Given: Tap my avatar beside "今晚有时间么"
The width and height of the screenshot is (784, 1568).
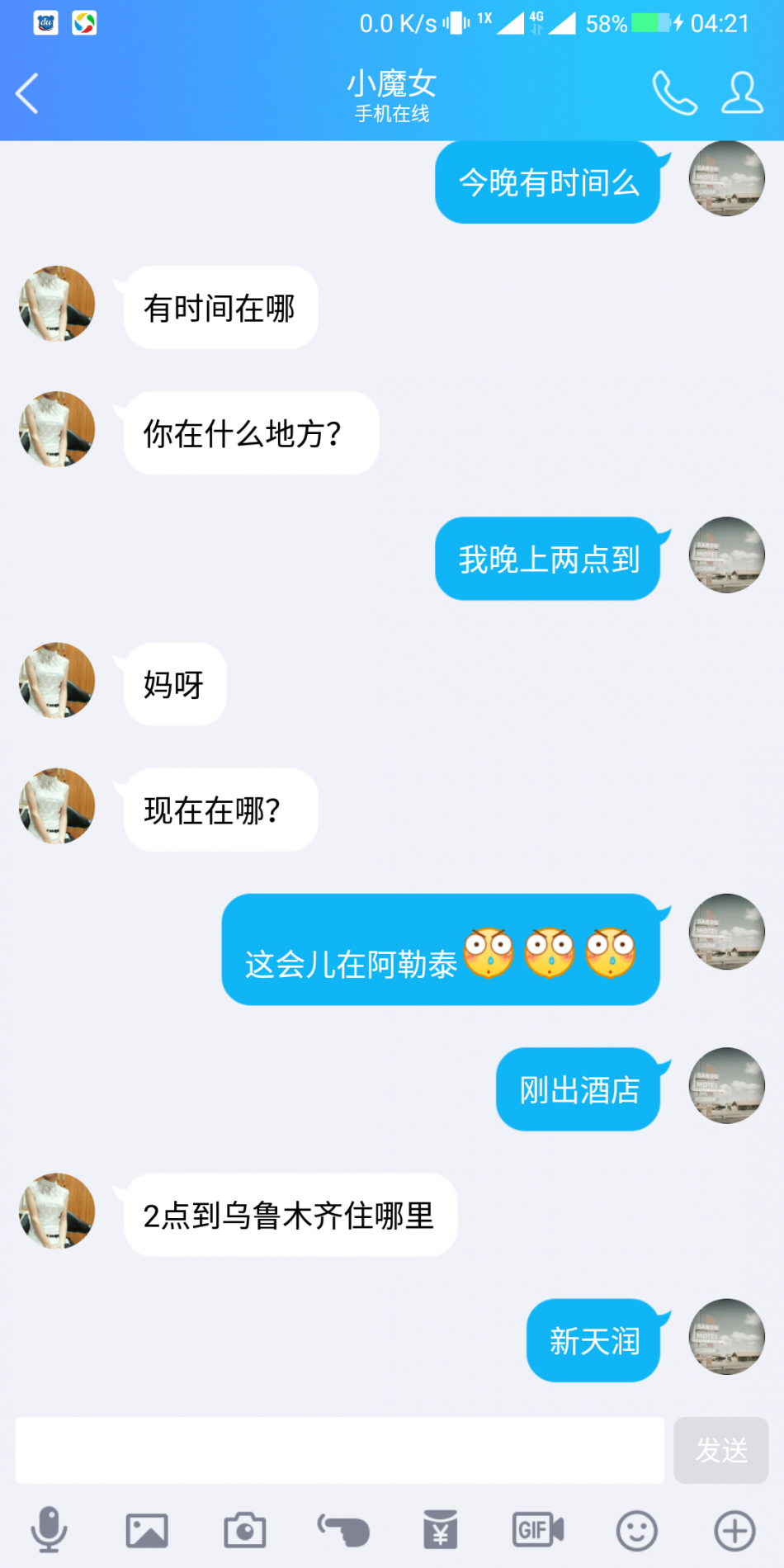Looking at the screenshot, I should pyautogui.click(x=726, y=179).
